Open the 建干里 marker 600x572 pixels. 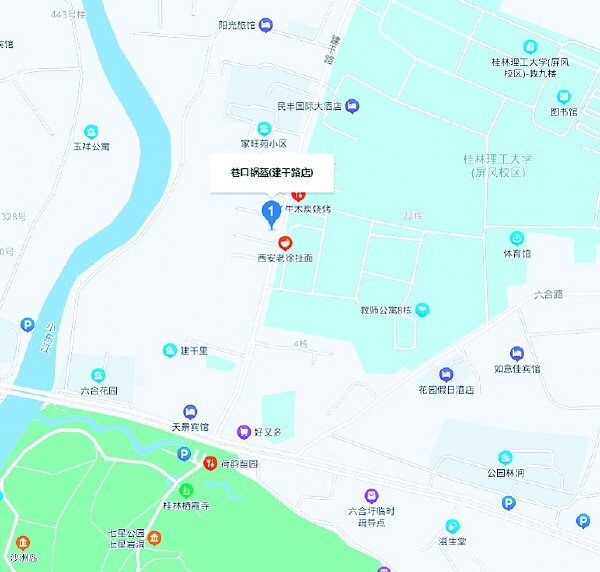pyautogui.click(x=170, y=350)
